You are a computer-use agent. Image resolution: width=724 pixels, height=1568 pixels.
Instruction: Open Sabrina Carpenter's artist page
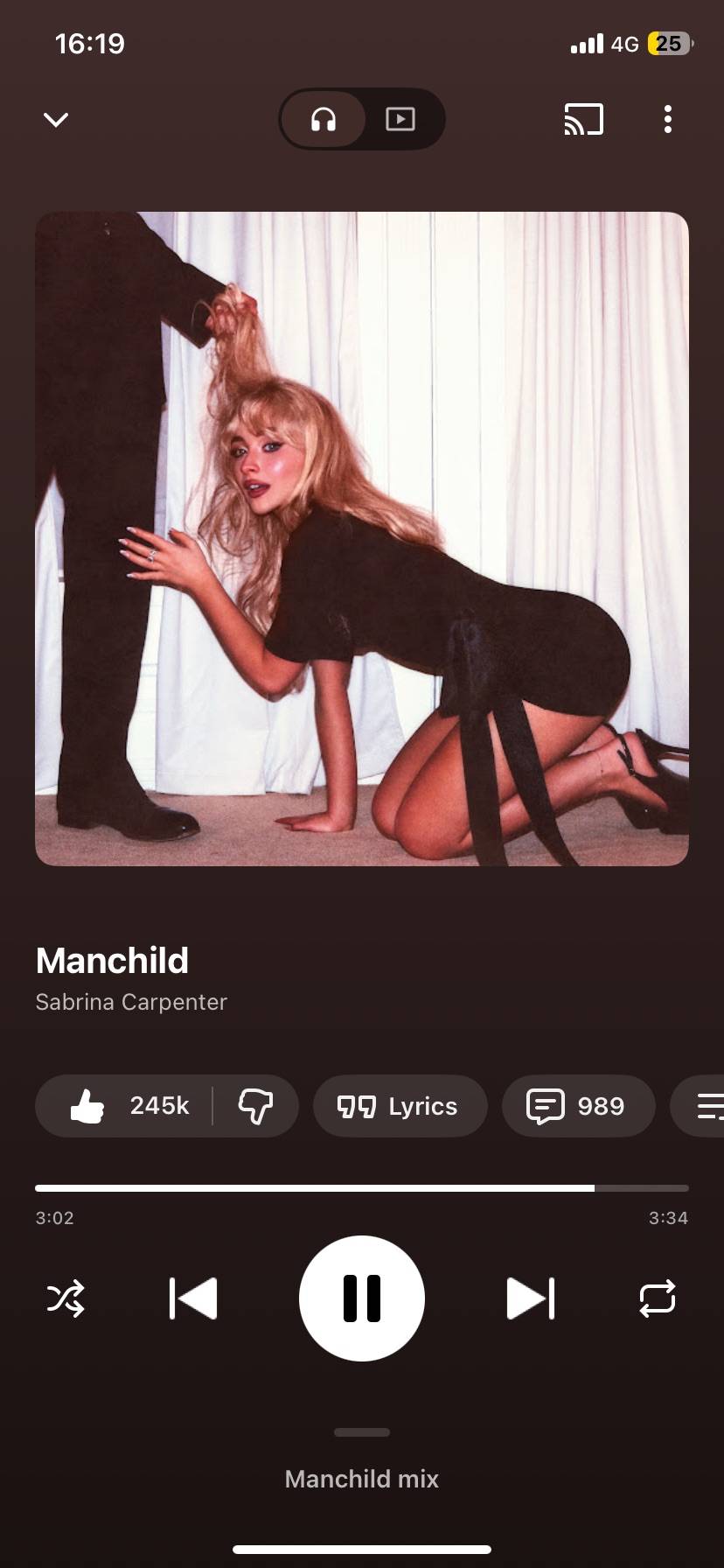pos(131,1002)
